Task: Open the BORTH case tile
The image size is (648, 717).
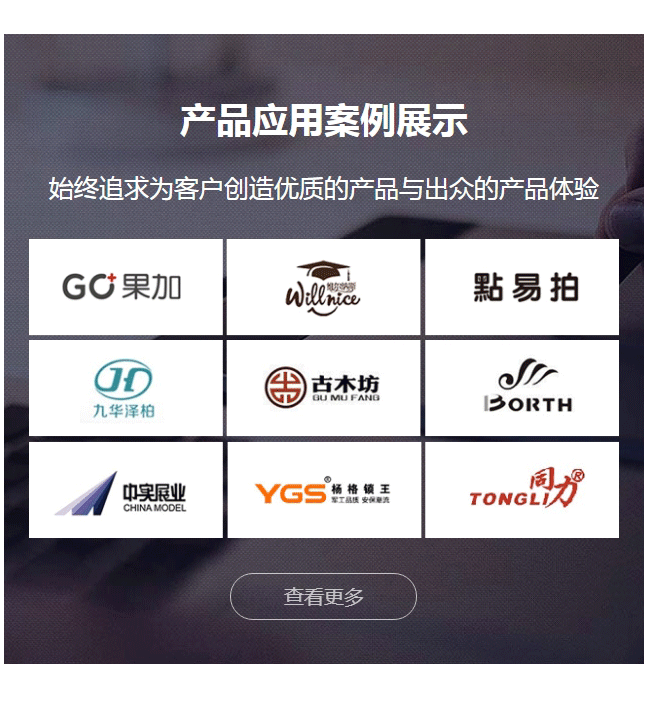Action: click(522, 388)
